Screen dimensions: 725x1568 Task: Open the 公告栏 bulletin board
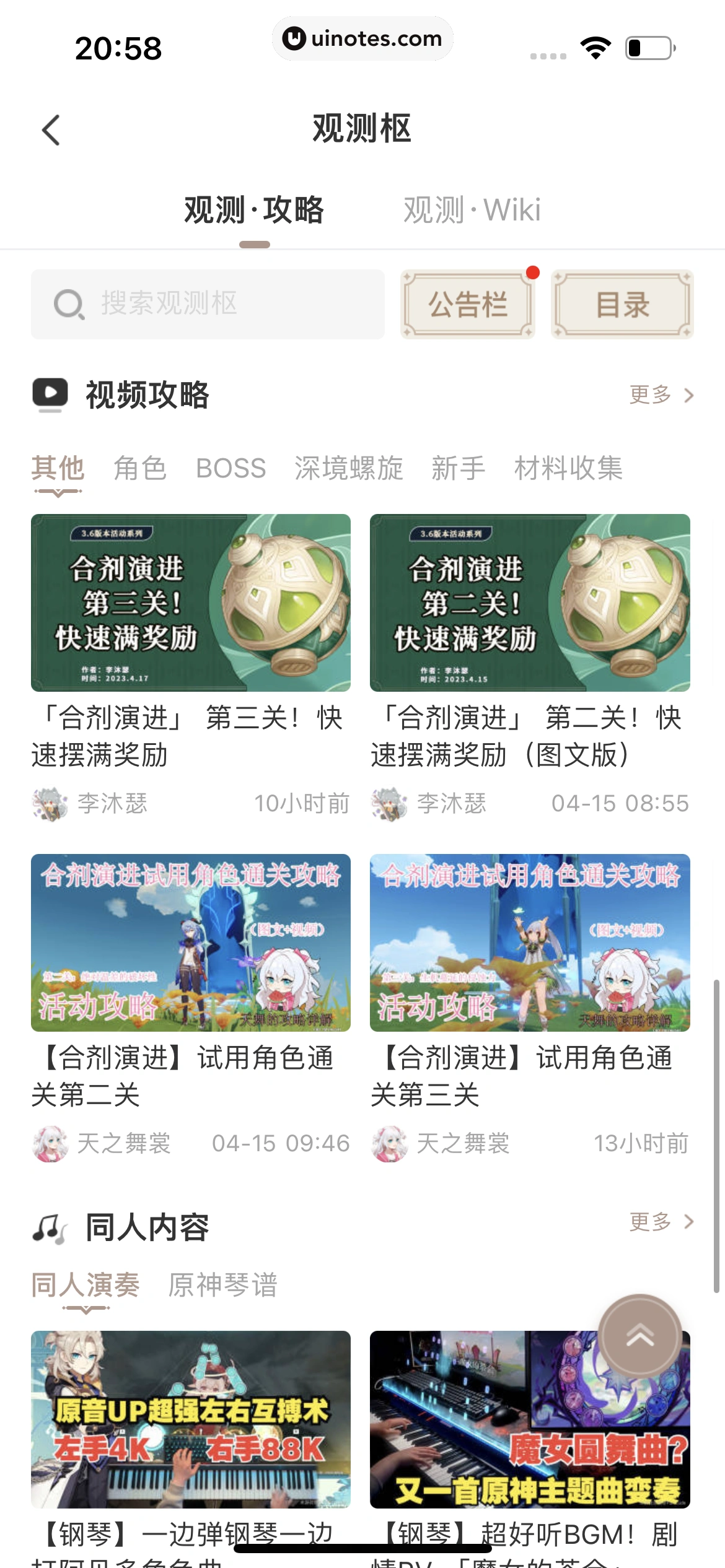tap(468, 305)
